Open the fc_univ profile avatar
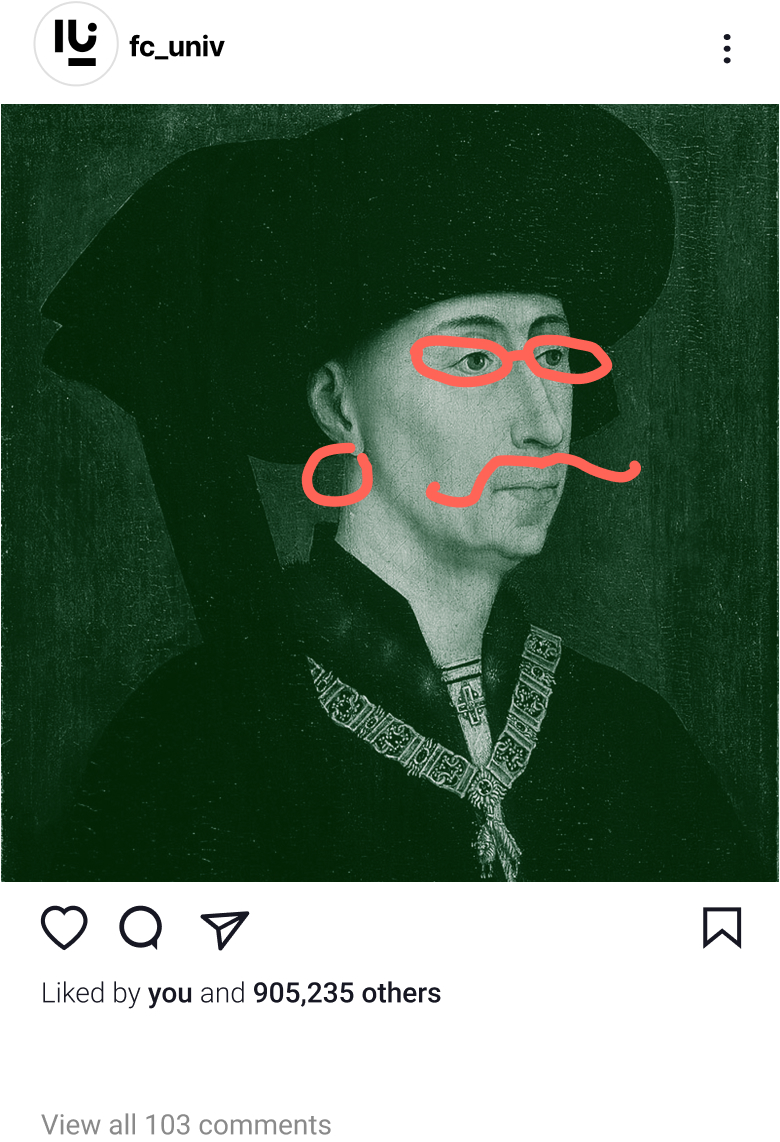 point(76,46)
